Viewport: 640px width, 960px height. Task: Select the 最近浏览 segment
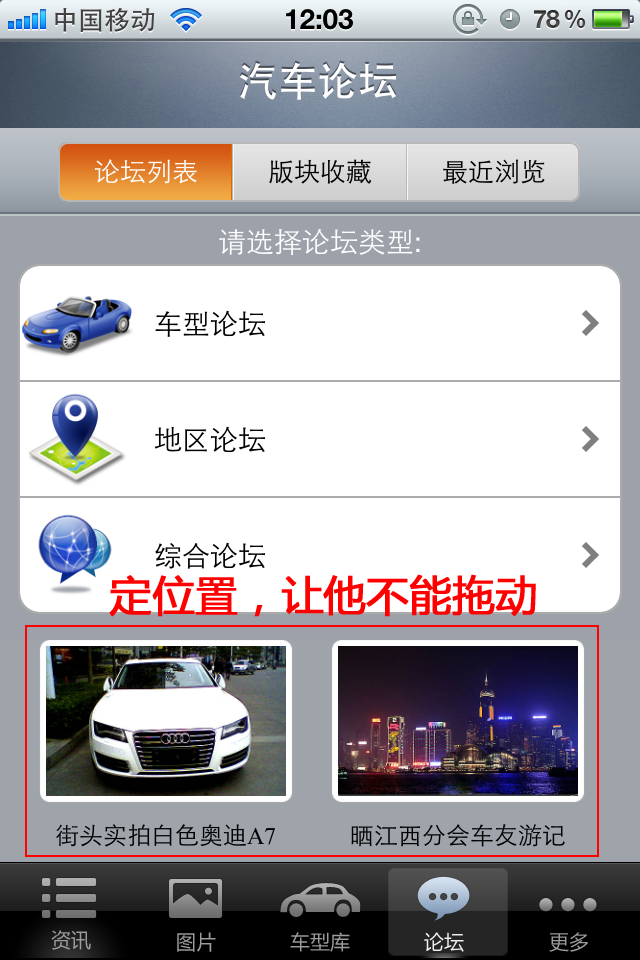pos(493,172)
